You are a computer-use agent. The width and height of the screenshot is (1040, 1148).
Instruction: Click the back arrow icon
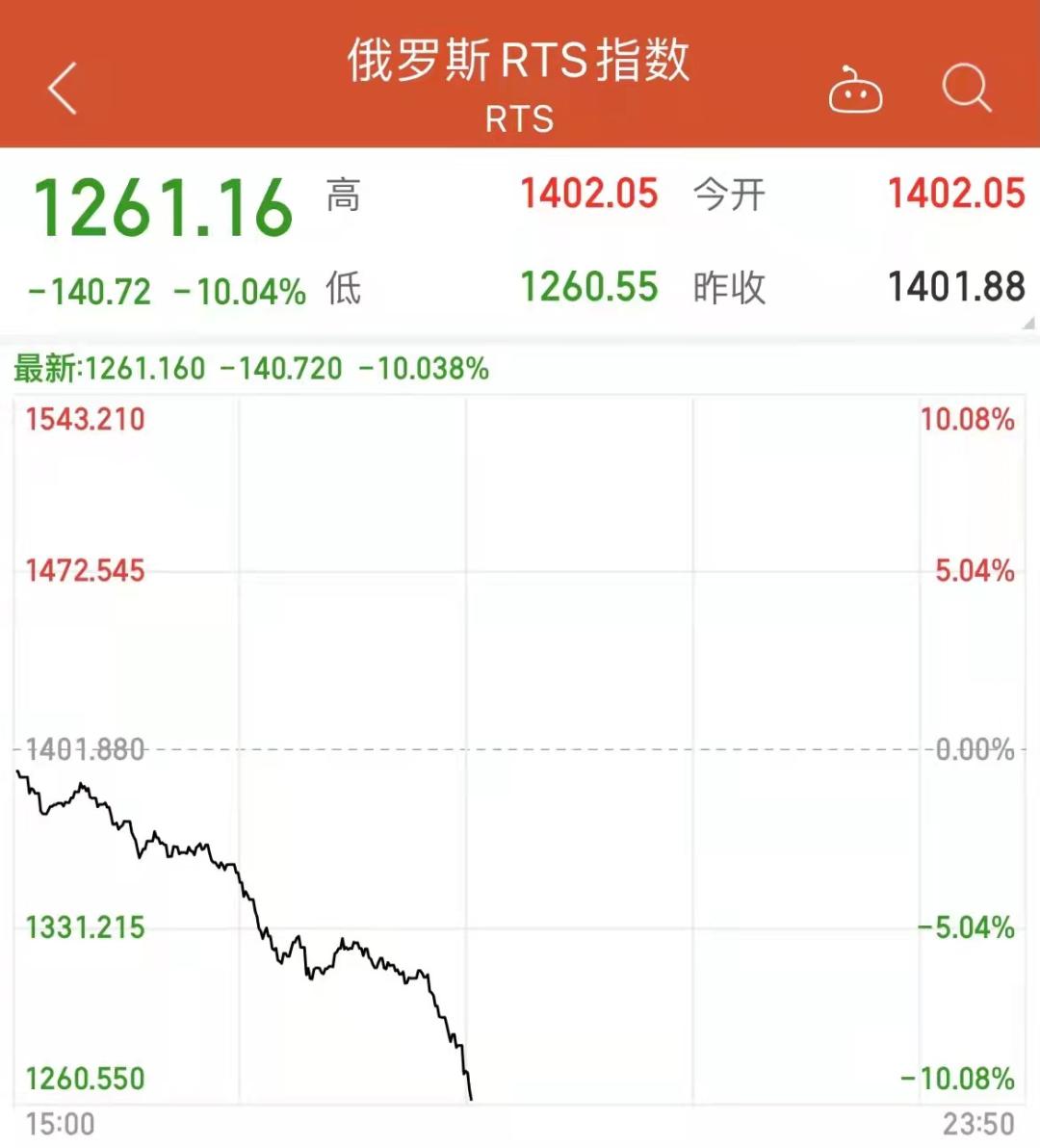pyautogui.click(x=61, y=89)
